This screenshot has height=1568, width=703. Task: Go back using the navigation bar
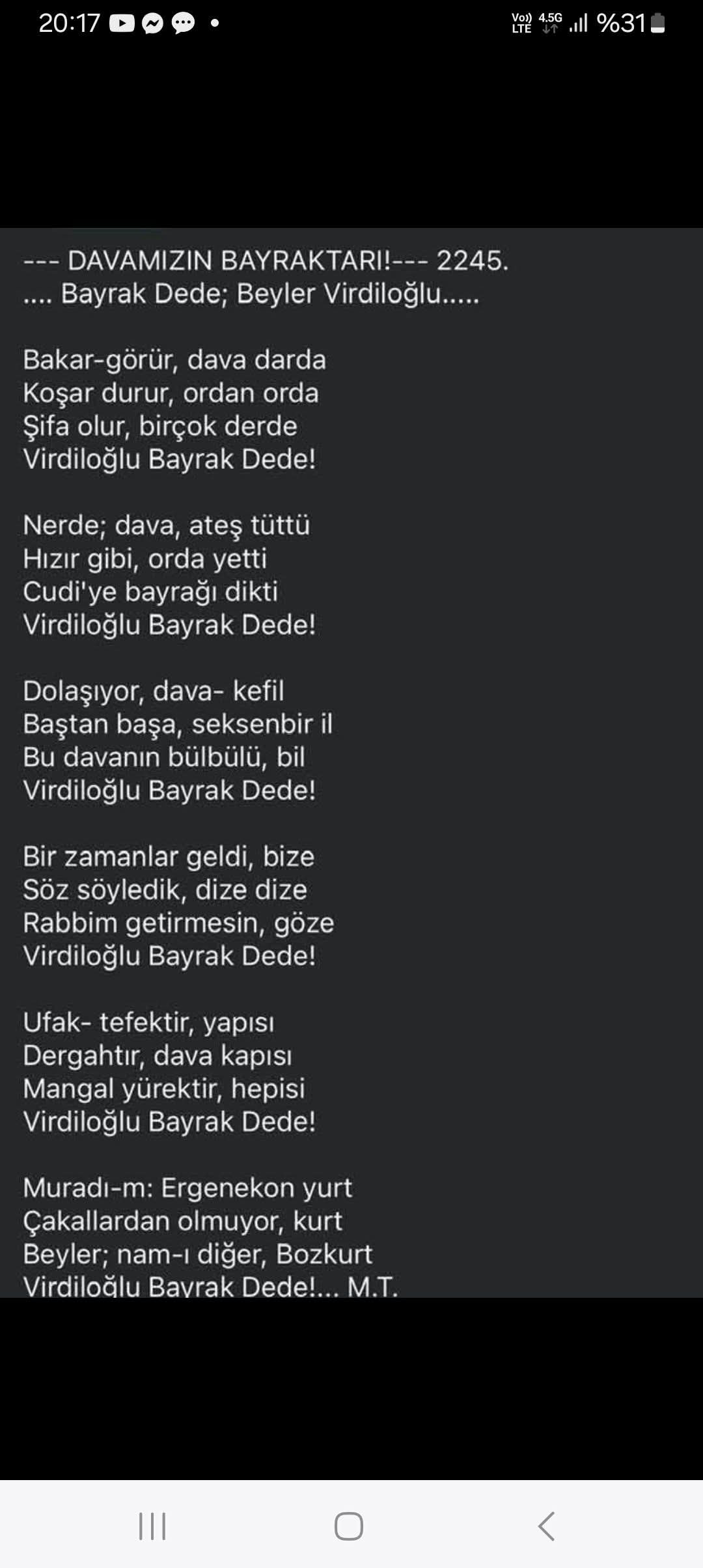click(x=547, y=1526)
